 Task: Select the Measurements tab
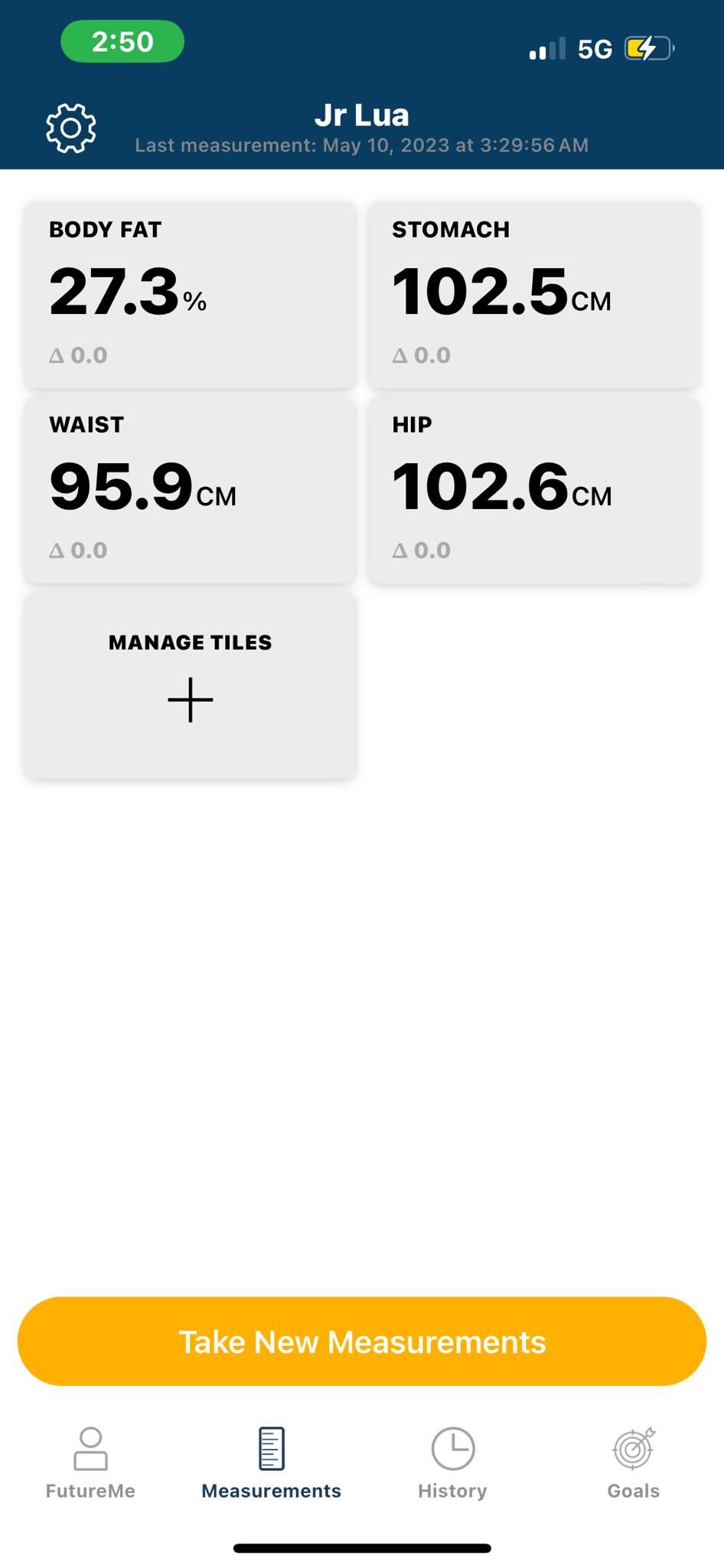point(271,1462)
